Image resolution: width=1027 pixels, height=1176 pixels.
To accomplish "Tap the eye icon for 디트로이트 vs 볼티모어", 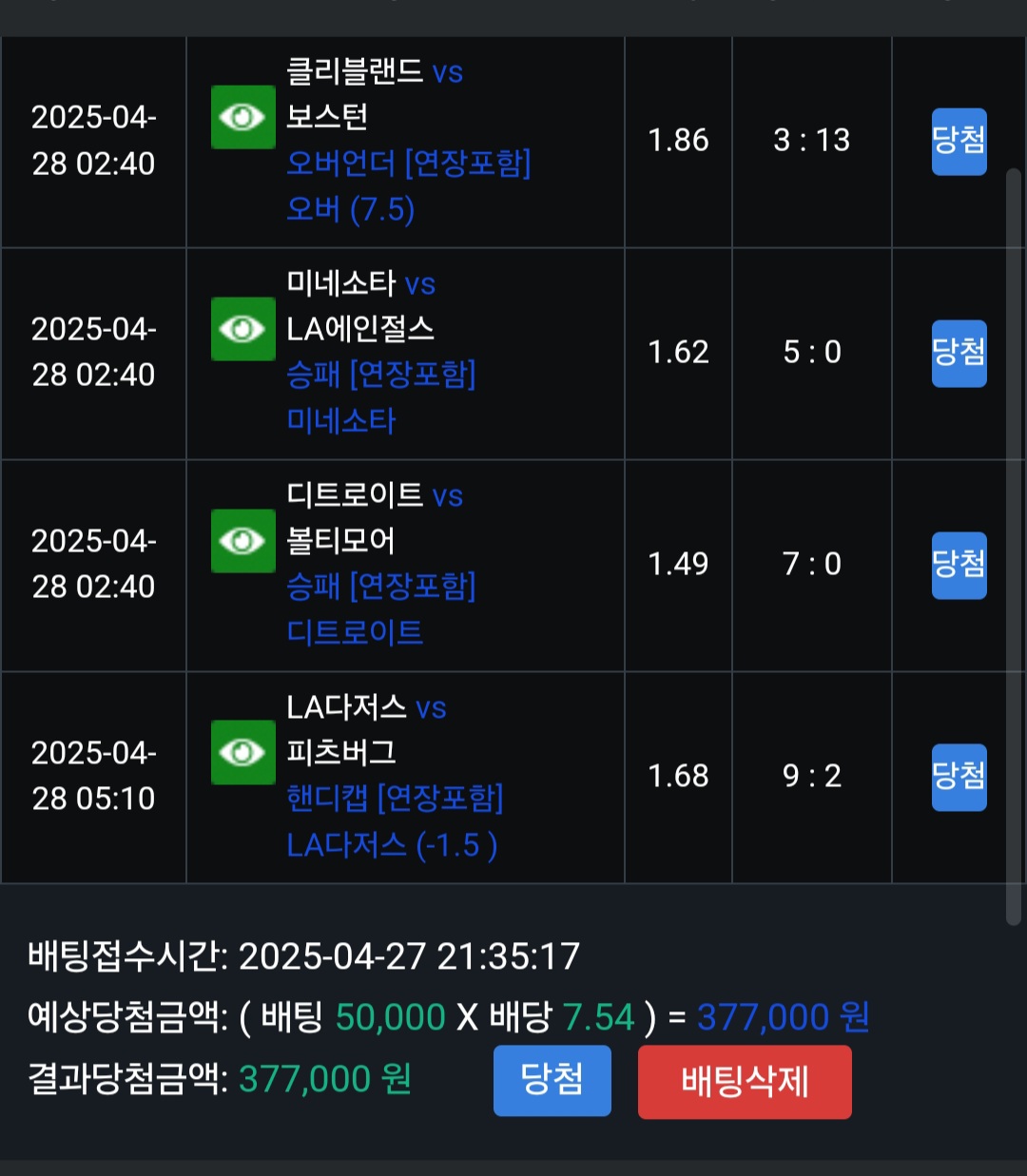I will tap(242, 541).
